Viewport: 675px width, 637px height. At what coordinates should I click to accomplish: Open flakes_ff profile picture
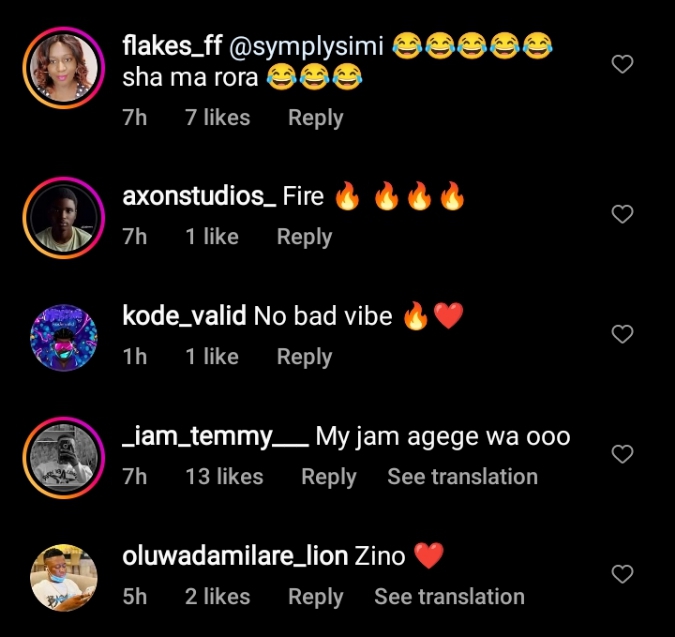tap(60, 67)
